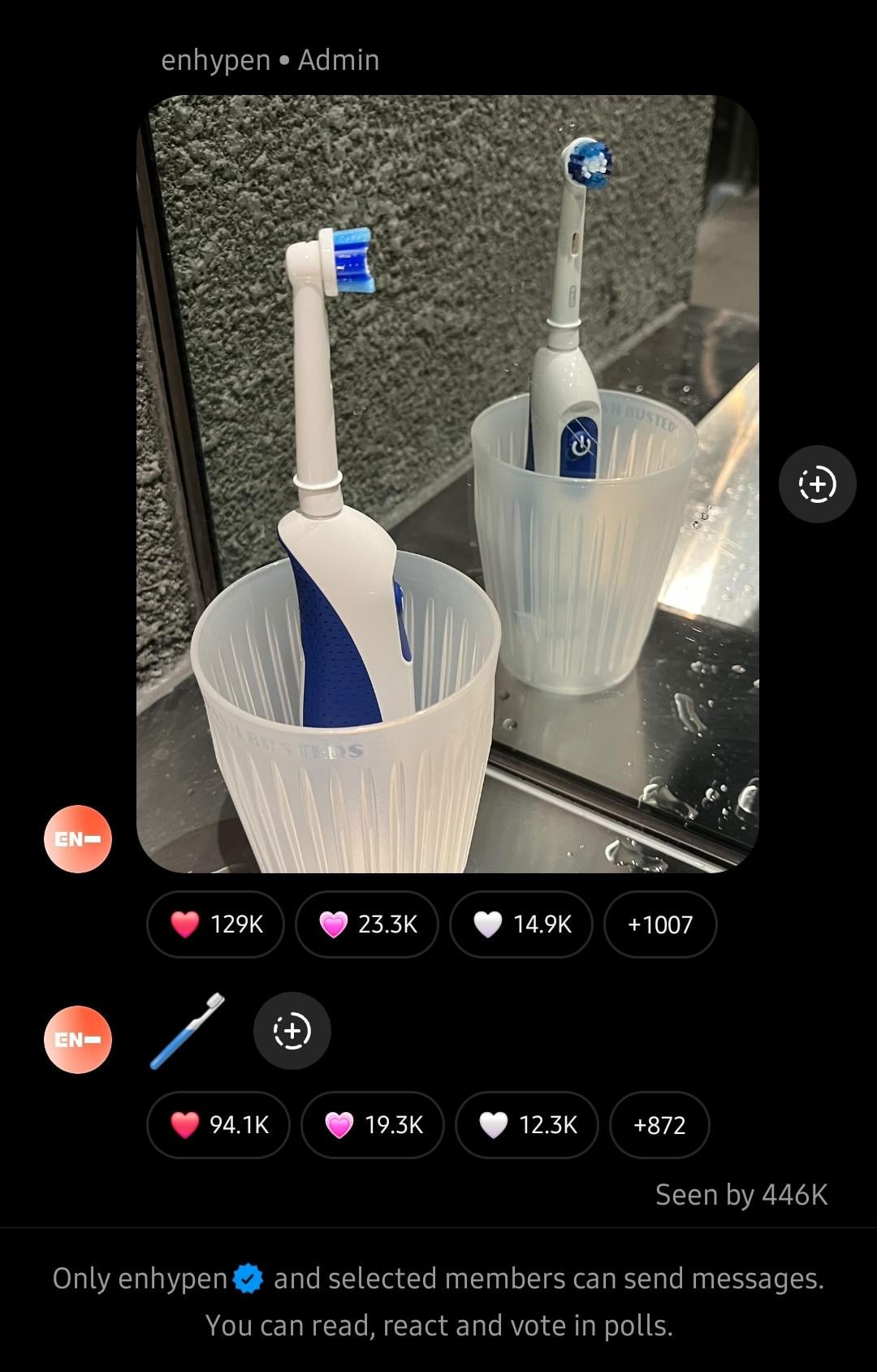Open the enhypen avatar beside the photo
The height and width of the screenshot is (1372, 877).
click(78, 839)
